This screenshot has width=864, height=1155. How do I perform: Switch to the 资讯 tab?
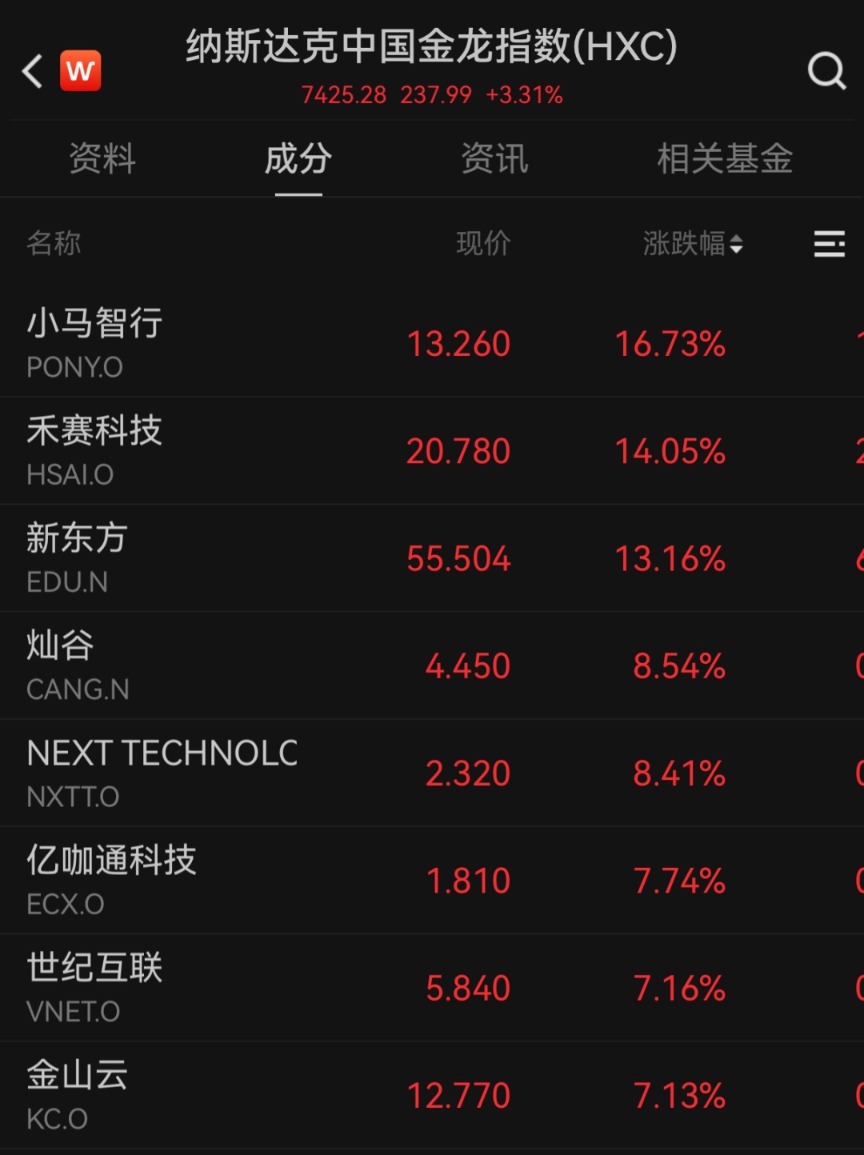point(494,159)
